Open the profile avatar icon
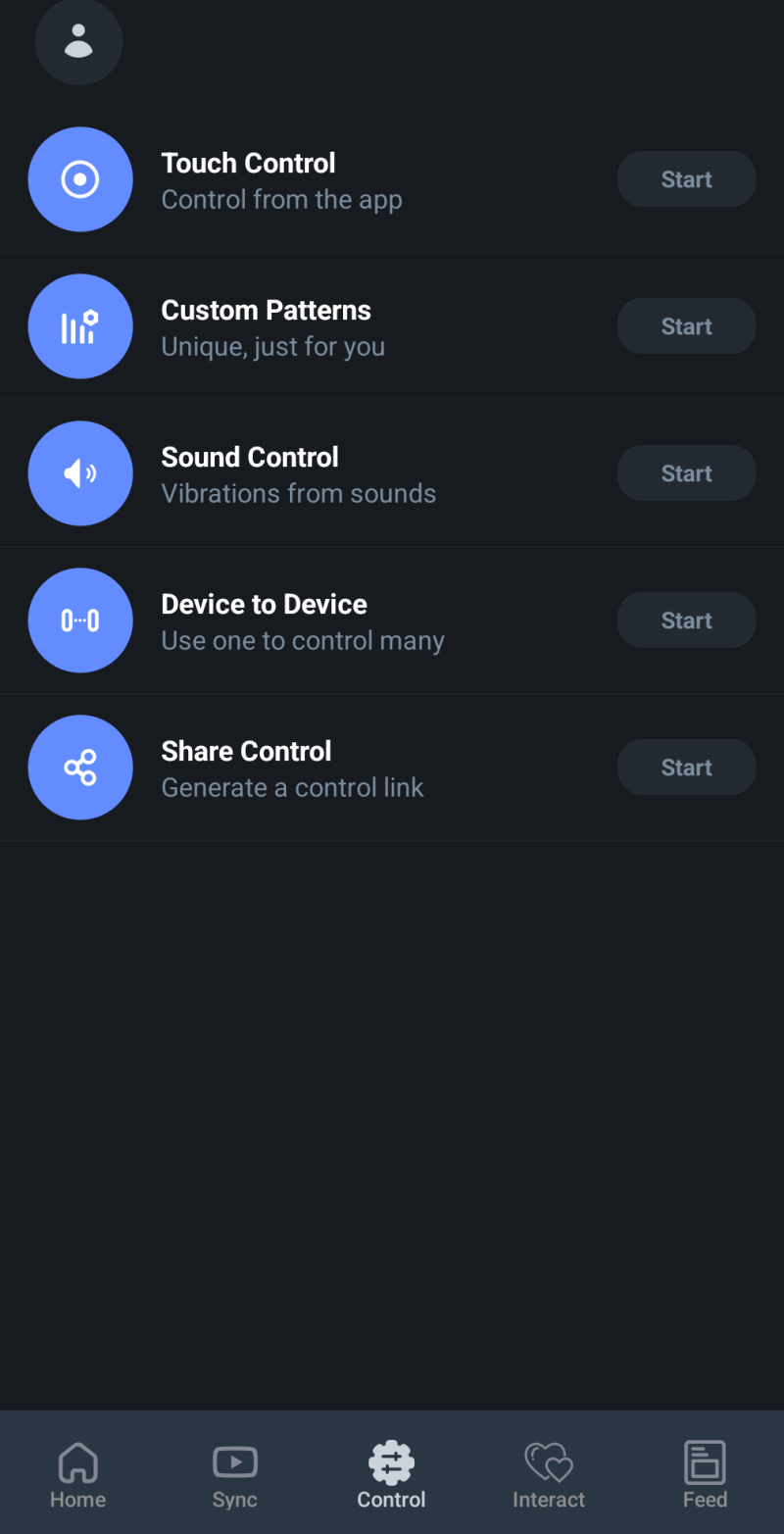The image size is (784, 1534). [x=78, y=41]
